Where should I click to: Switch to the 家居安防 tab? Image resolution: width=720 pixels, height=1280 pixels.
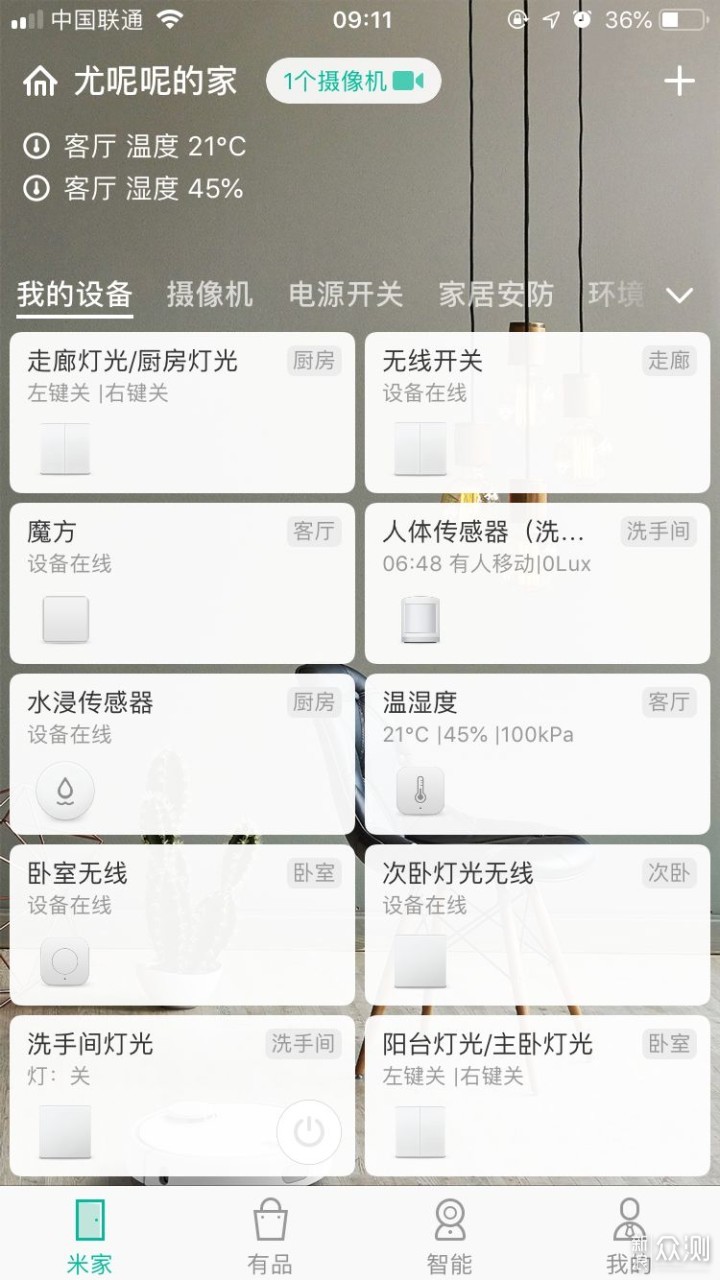496,294
